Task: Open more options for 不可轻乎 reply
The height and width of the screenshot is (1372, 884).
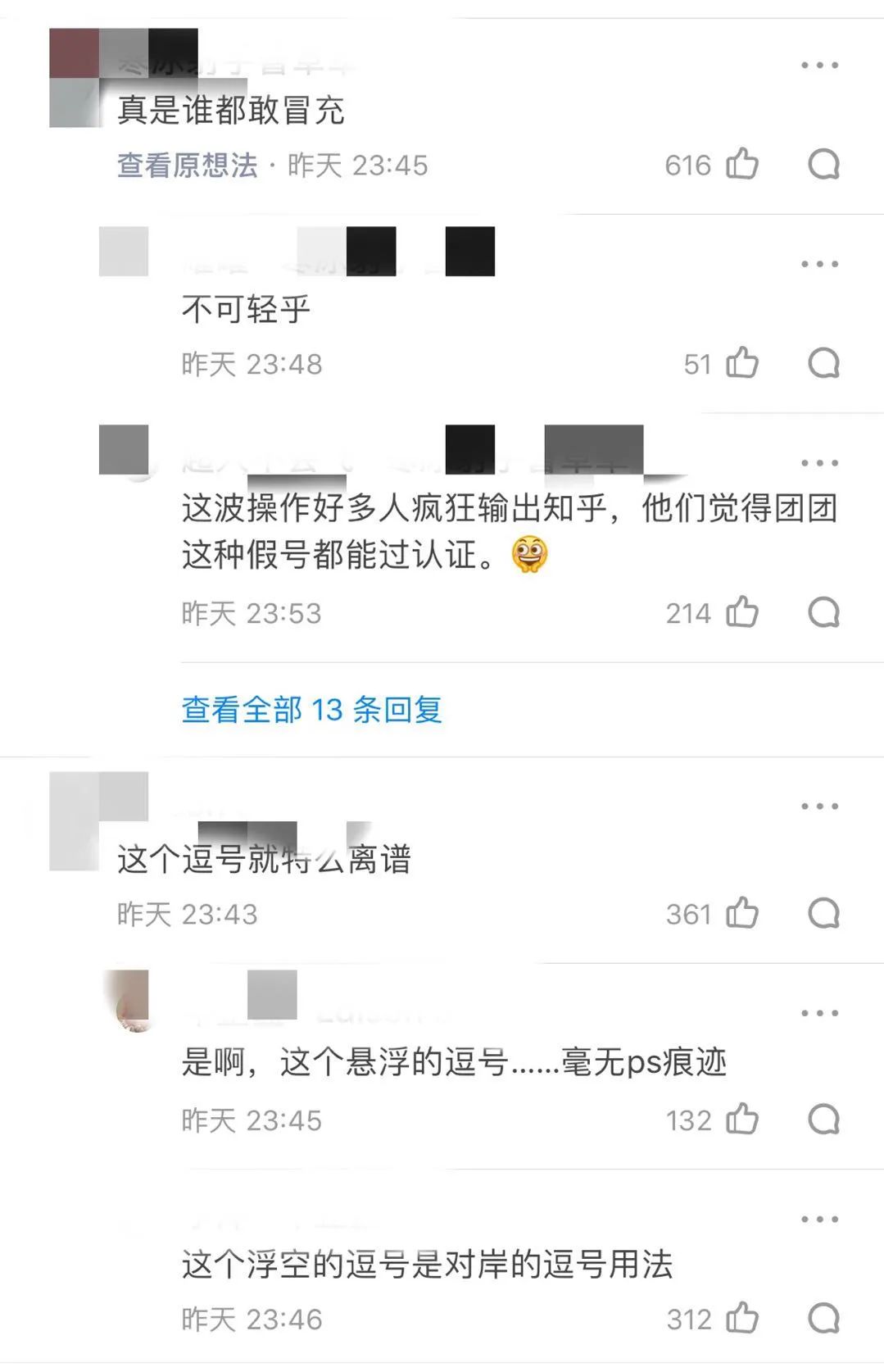Action: [x=819, y=264]
